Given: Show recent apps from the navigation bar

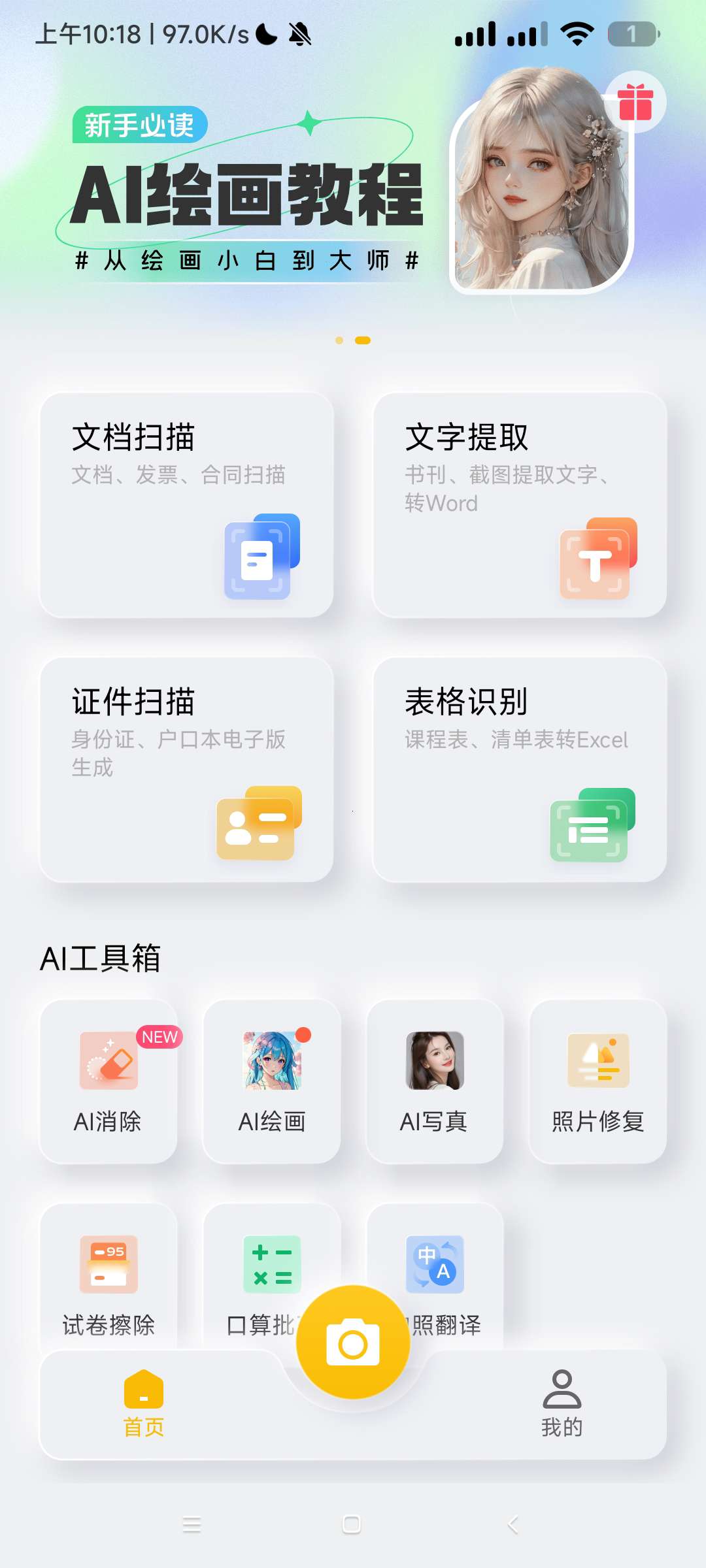Looking at the screenshot, I should pos(192,1524).
